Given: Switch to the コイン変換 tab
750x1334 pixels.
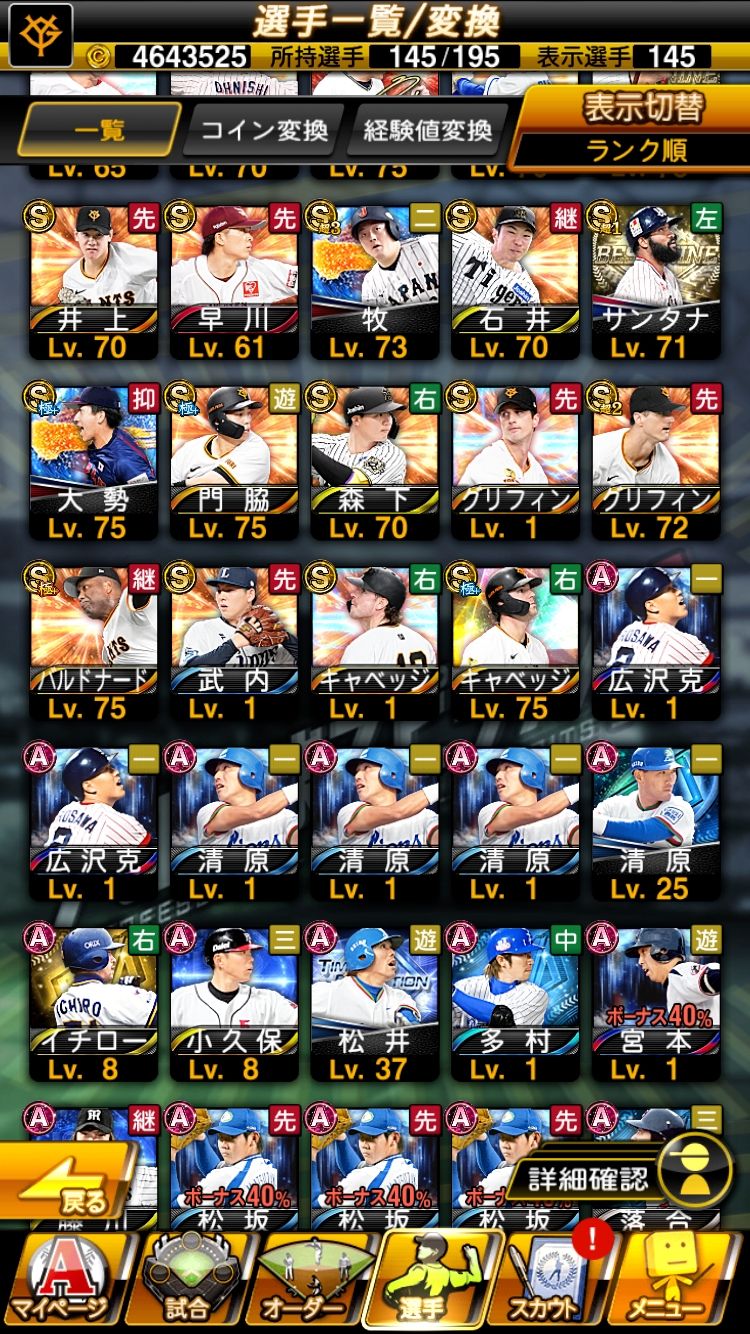Looking at the screenshot, I should coord(264,131).
